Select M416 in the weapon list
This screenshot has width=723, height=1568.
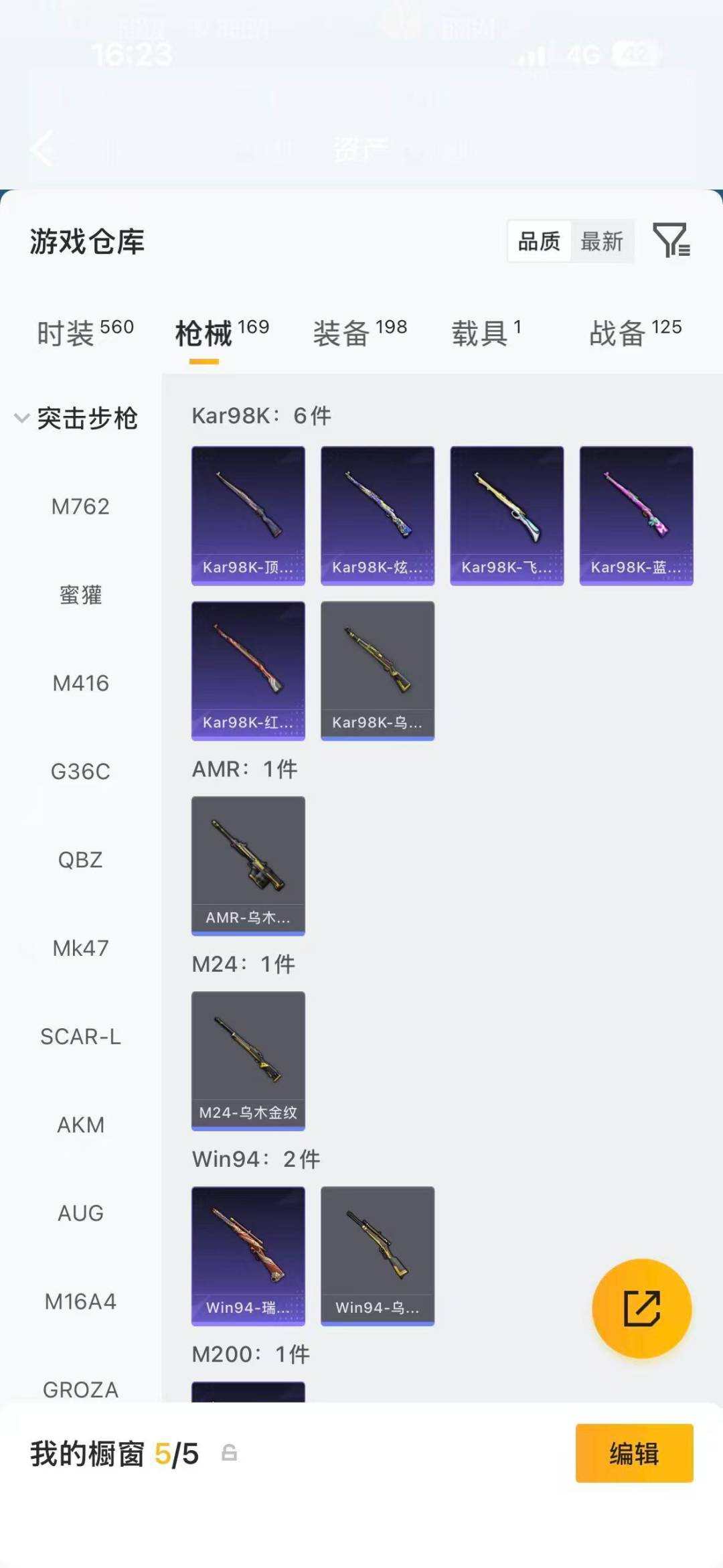click(80, 683)
